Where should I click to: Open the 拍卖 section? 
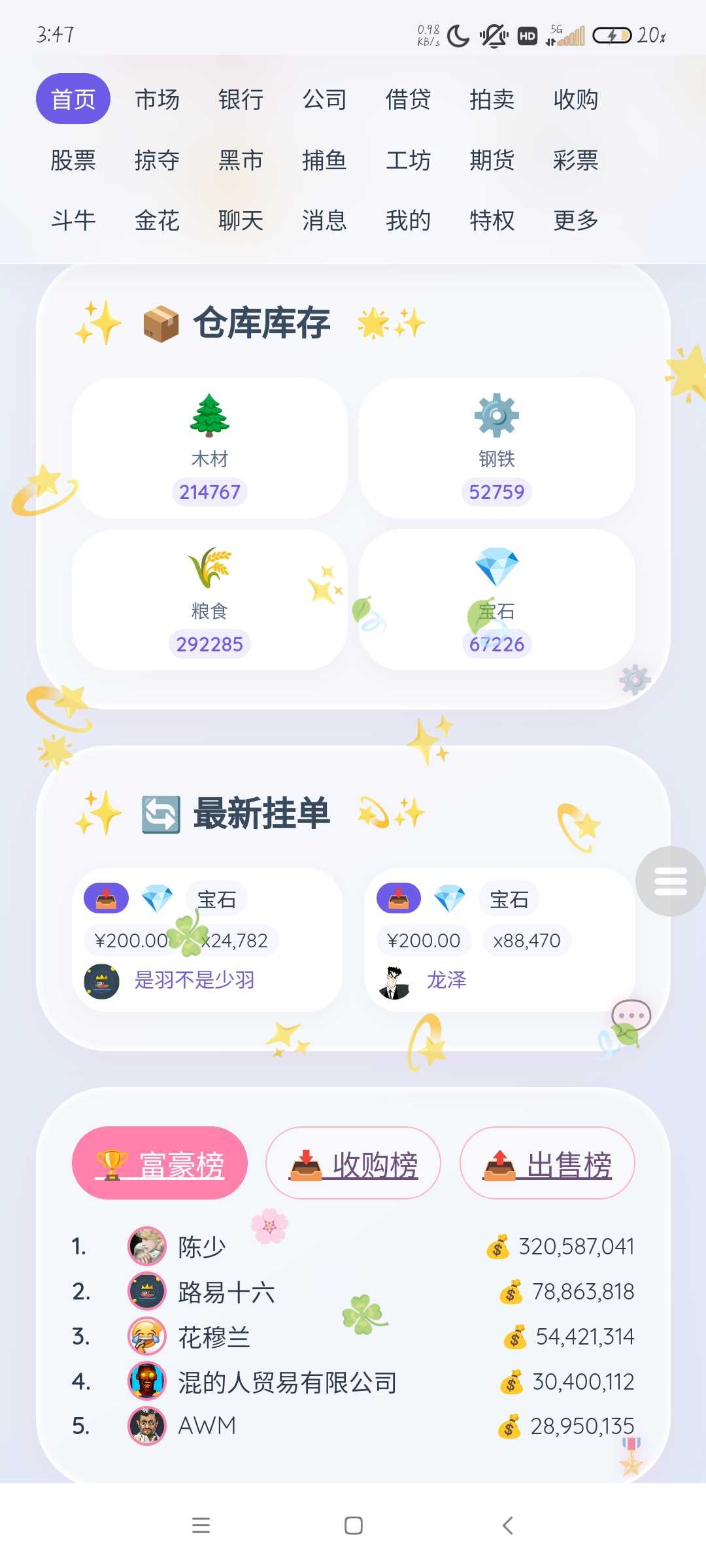coord(492,99)
